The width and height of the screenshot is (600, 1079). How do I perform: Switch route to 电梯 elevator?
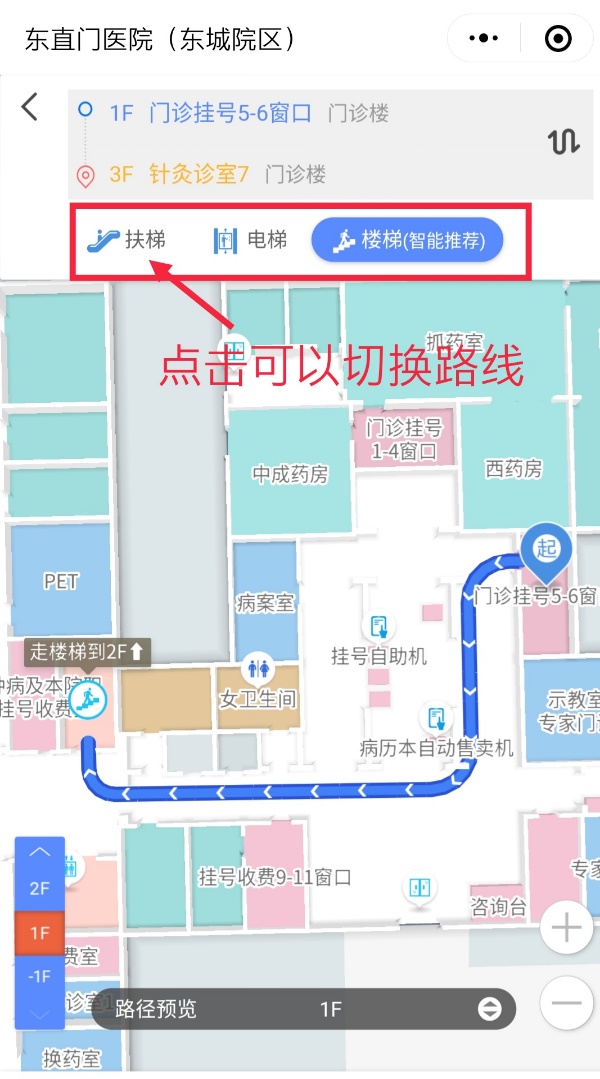pos(251,240)
